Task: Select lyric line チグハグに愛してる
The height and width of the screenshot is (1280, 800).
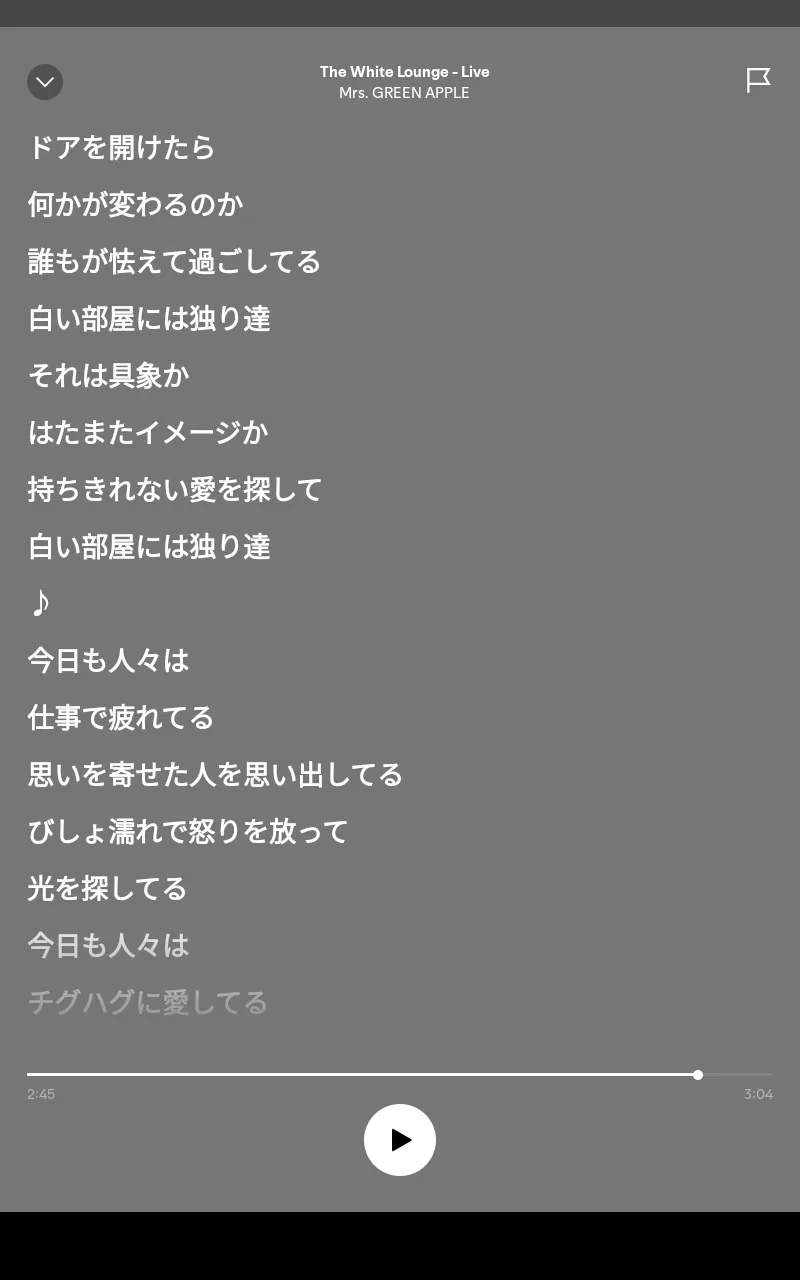Action: [x=148, y=1003]
